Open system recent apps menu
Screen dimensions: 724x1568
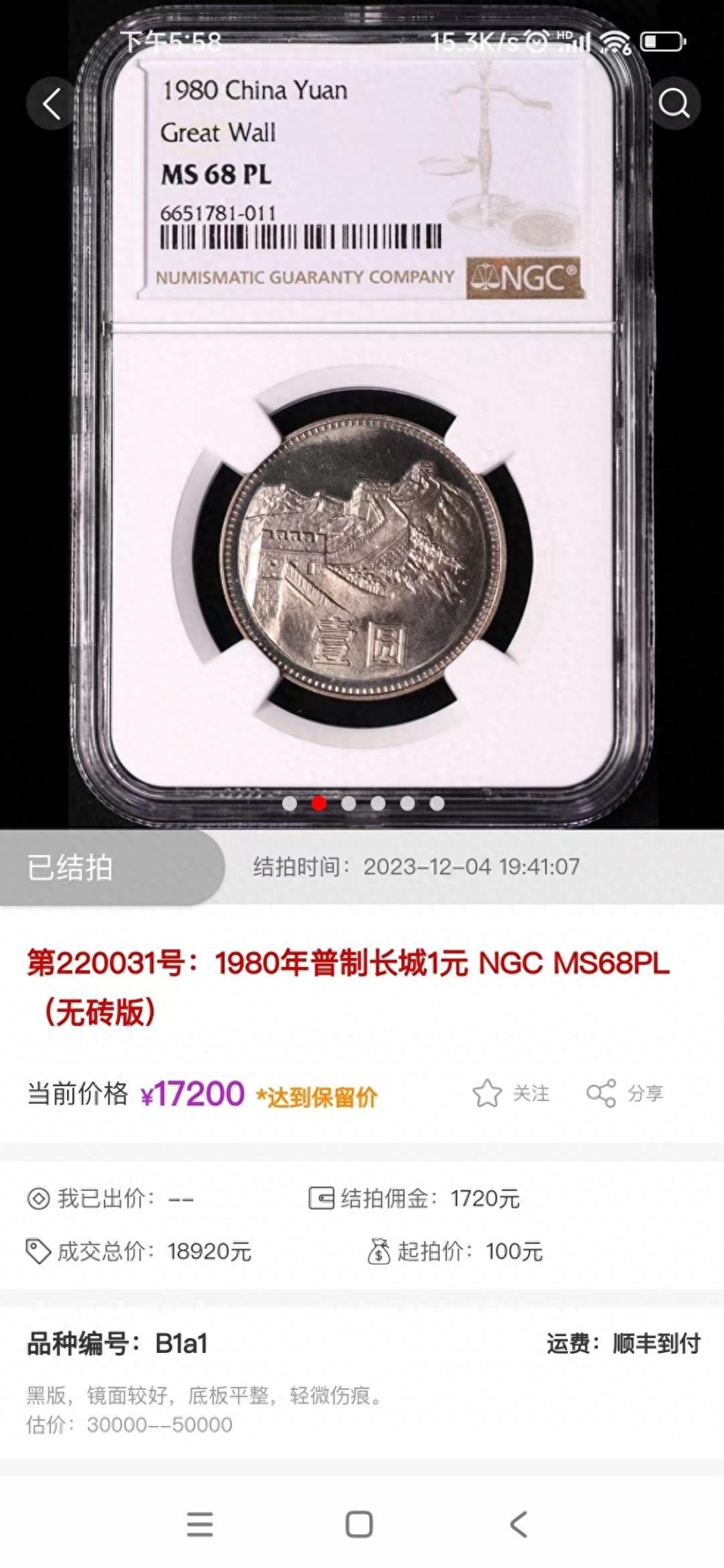[200, 1524]
